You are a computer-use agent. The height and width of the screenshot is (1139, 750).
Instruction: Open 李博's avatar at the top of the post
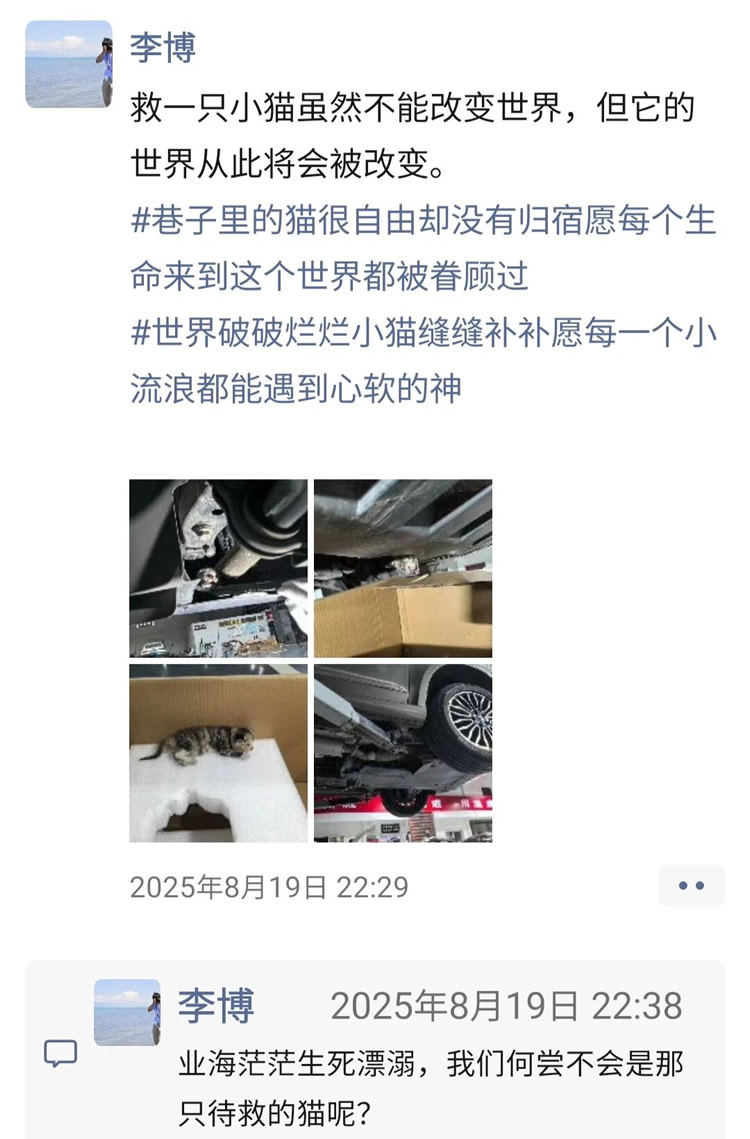69,64
